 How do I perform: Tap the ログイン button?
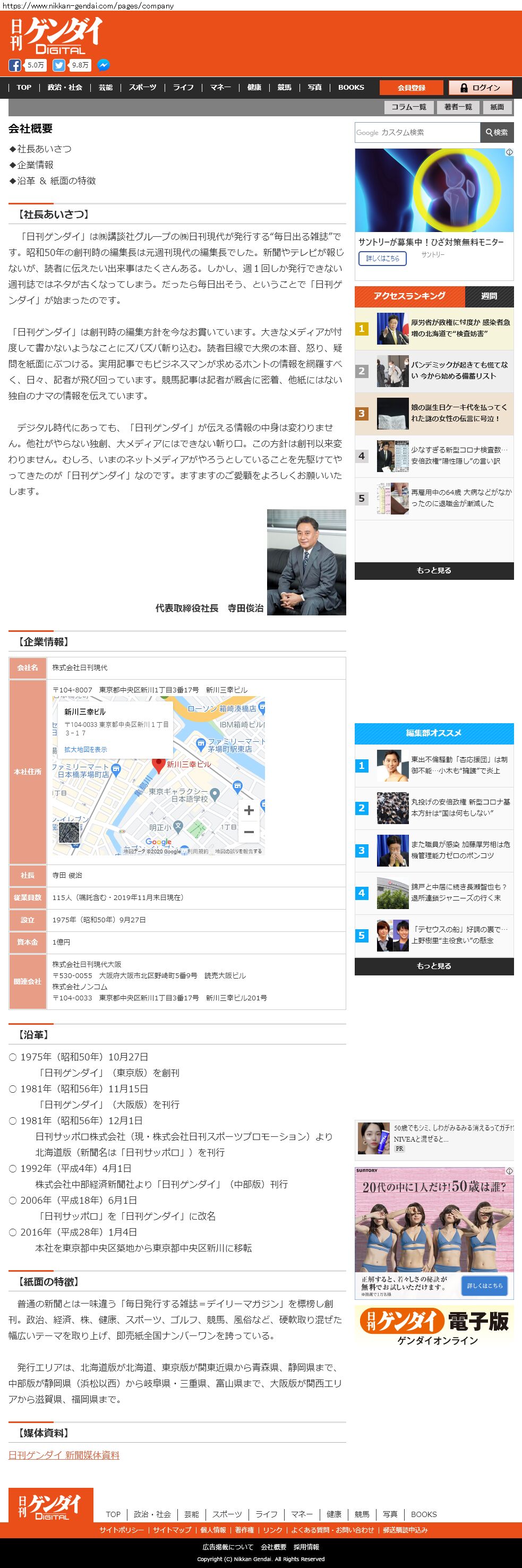(480, 88)
